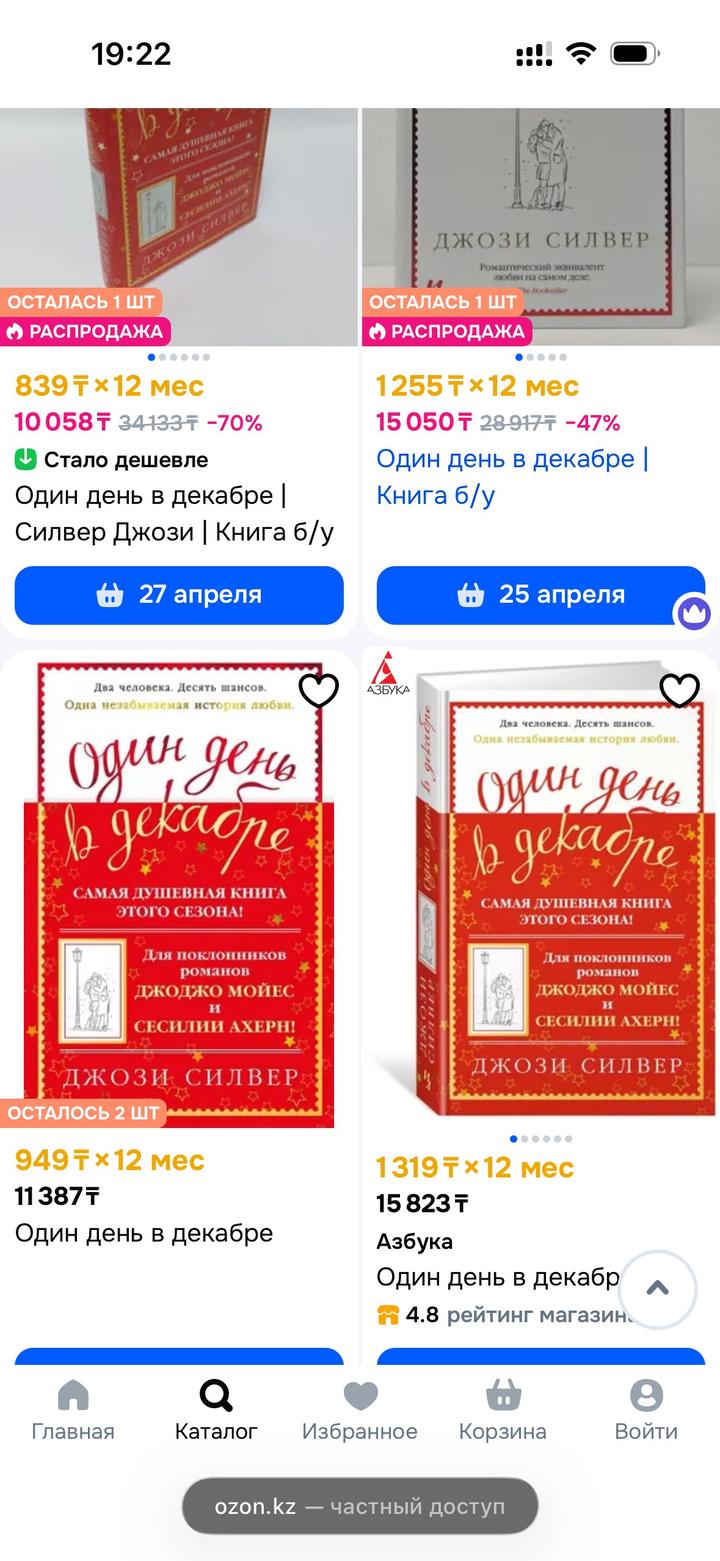Viewport: 720px width, 1561px height.
Task: Switch to the Каталог tab
Action: pyautogui.click(x=216, y=1410)
